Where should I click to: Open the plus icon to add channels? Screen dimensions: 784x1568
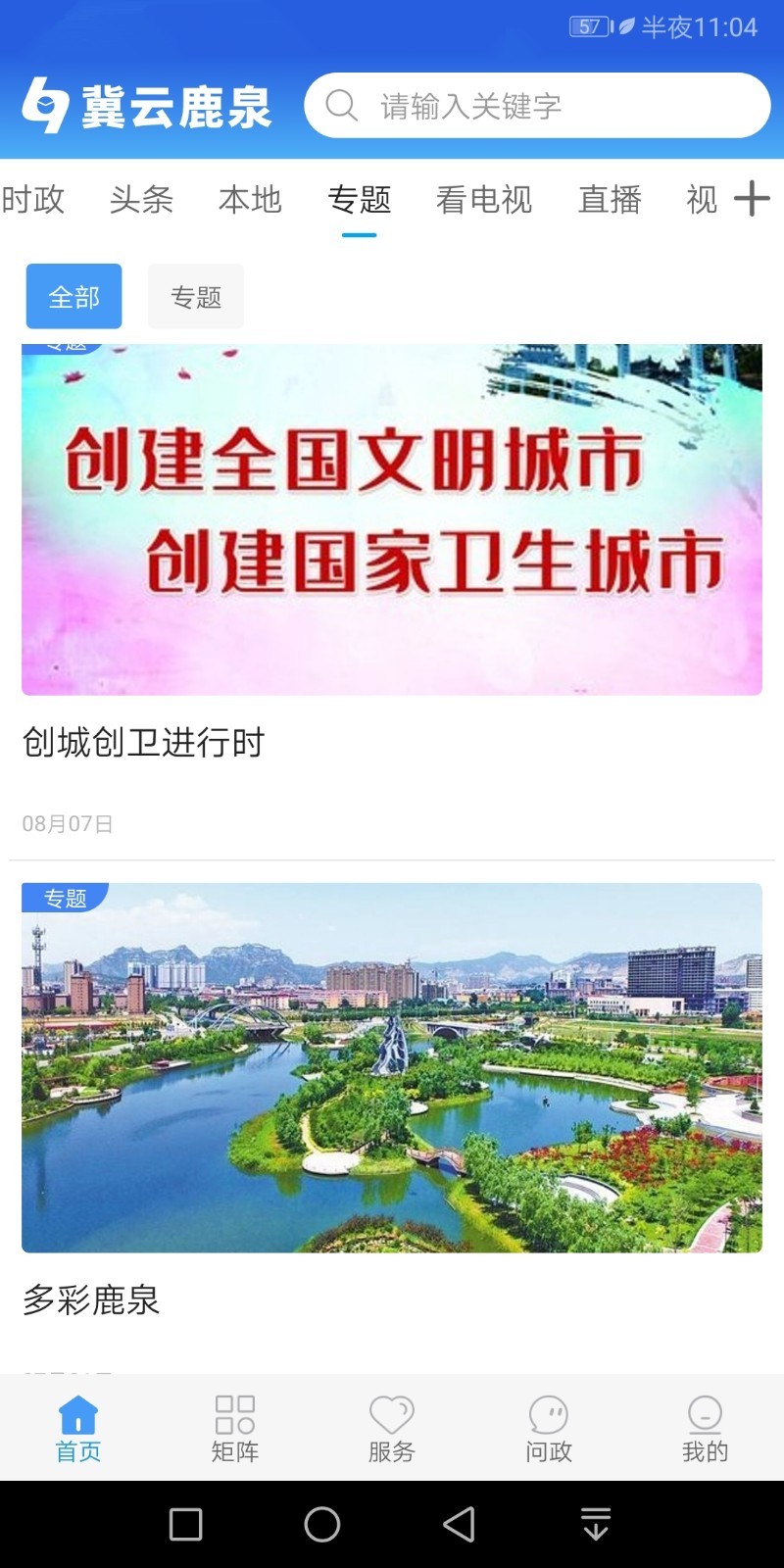coord(752,199)
